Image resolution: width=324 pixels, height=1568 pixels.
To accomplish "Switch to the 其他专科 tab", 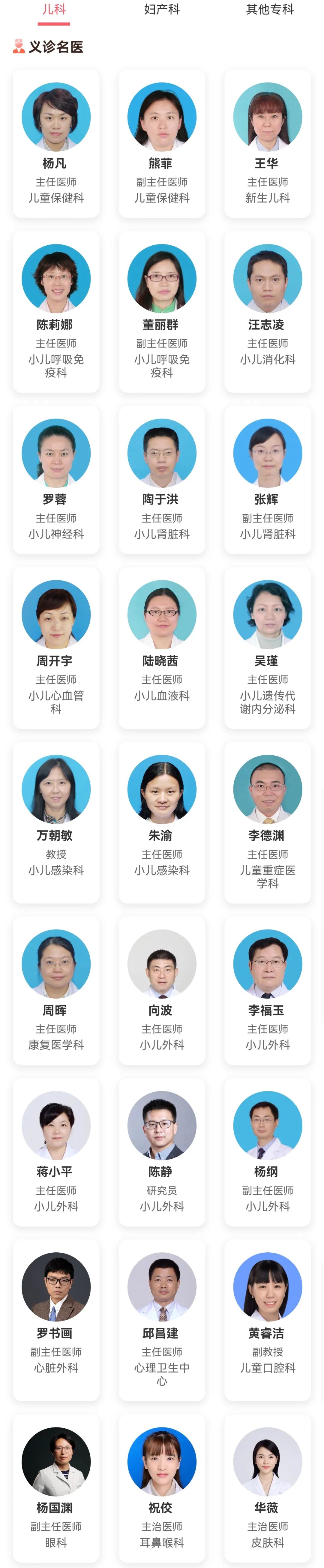I will pyautogui.click(x=269, y=9).
